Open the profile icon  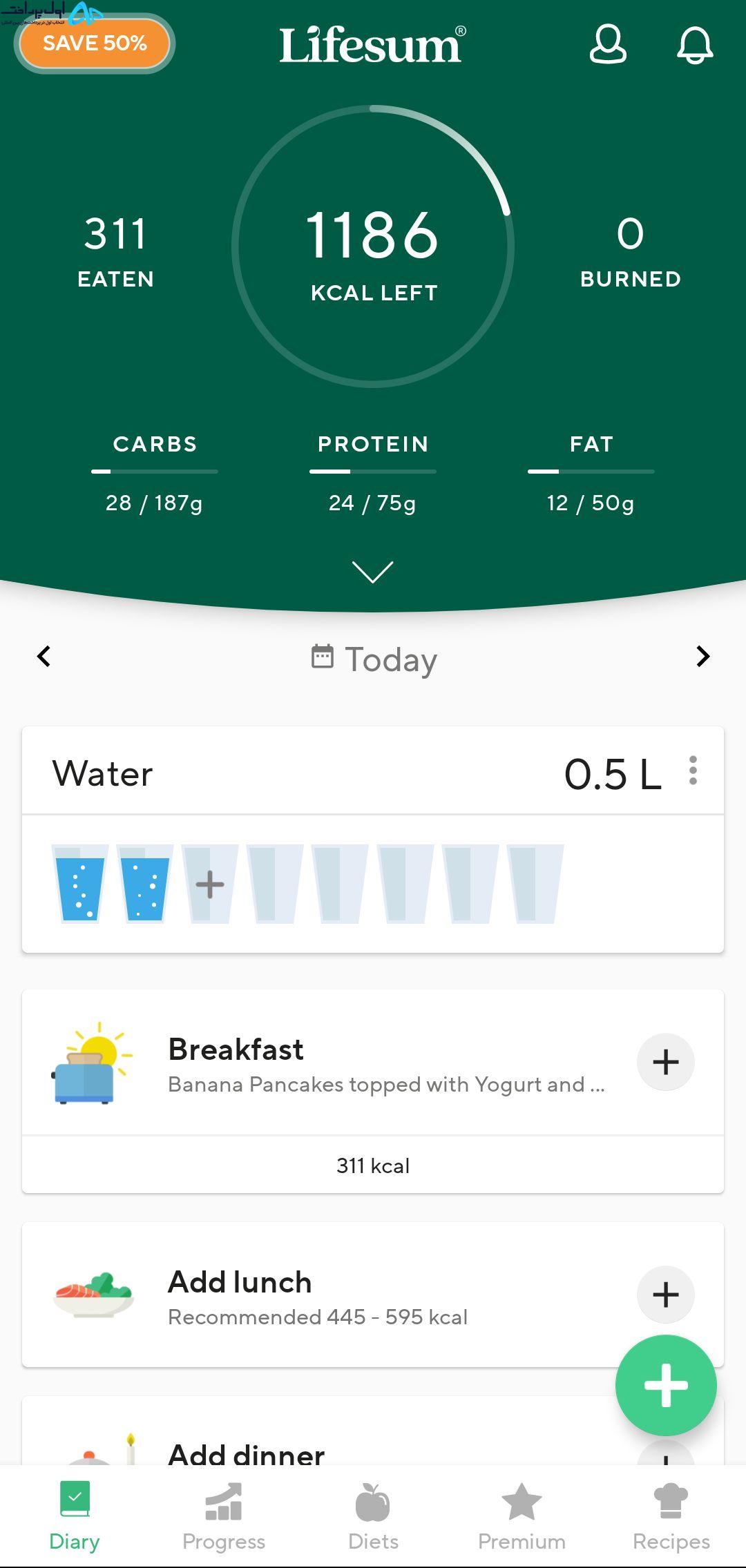(x=608, y=44)
